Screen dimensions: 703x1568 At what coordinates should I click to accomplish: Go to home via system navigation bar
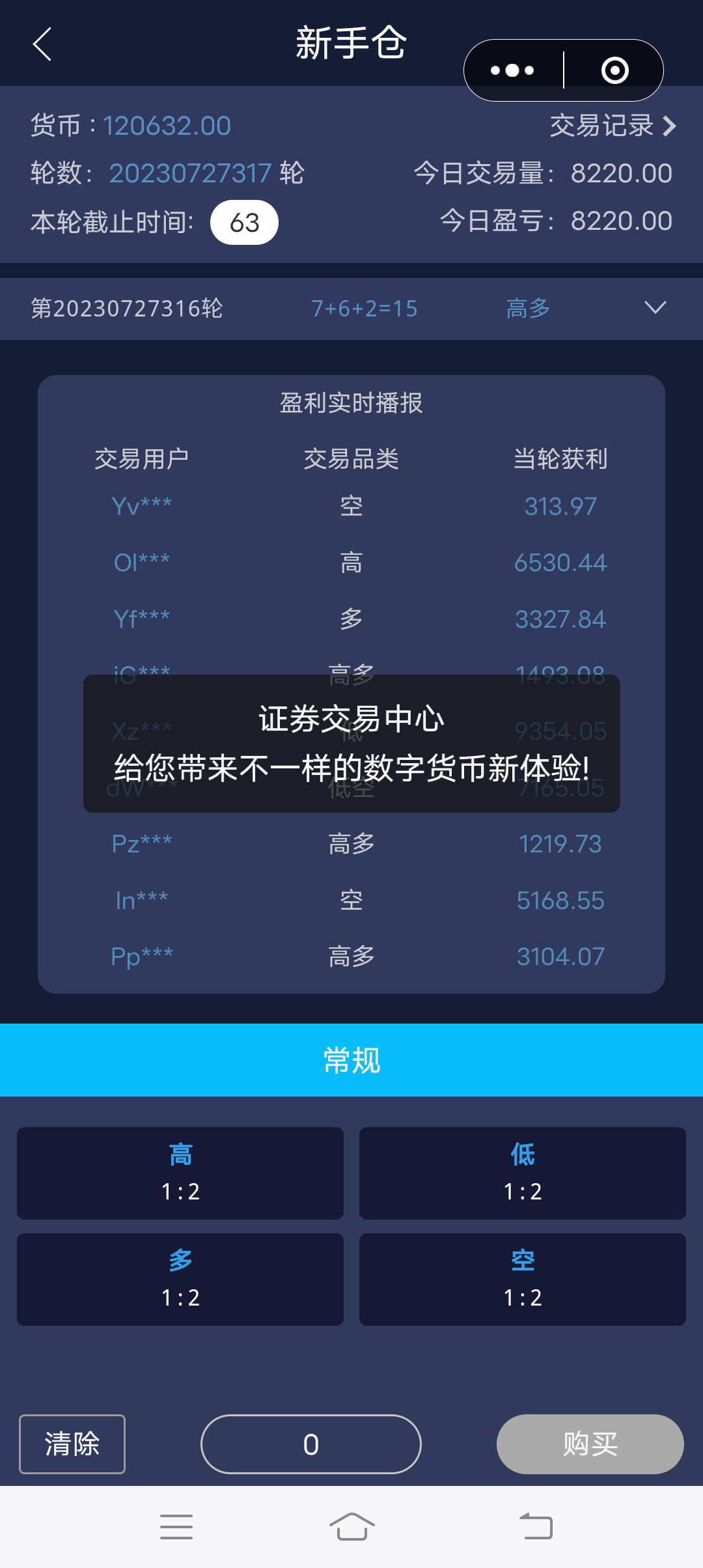click(x=351, y=1526)
